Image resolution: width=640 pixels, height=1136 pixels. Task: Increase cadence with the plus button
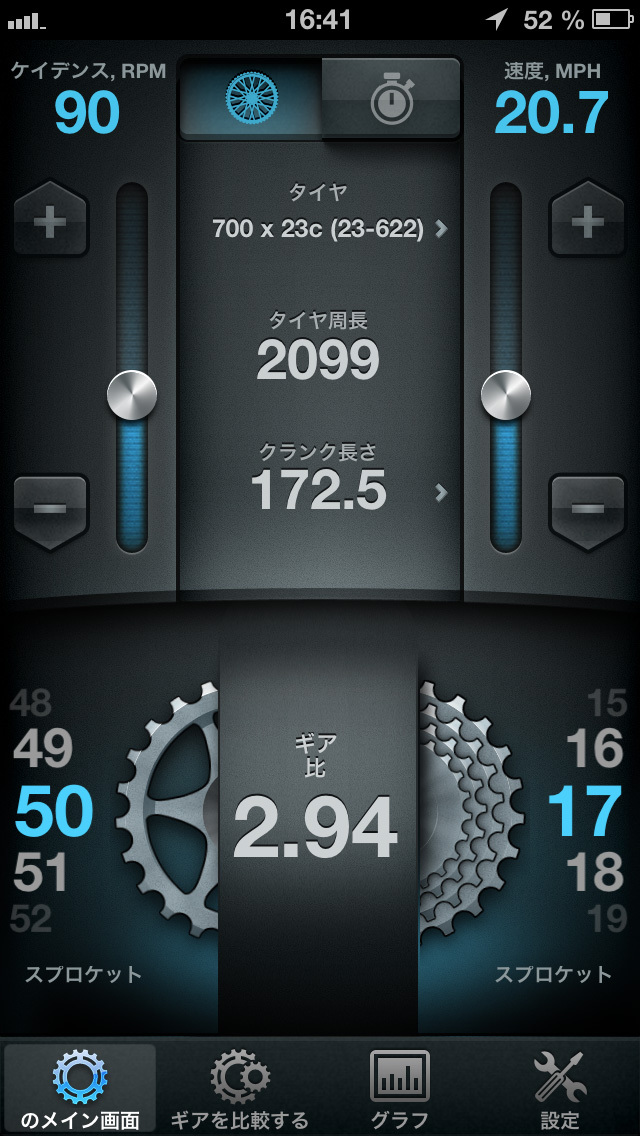[50, 221]
